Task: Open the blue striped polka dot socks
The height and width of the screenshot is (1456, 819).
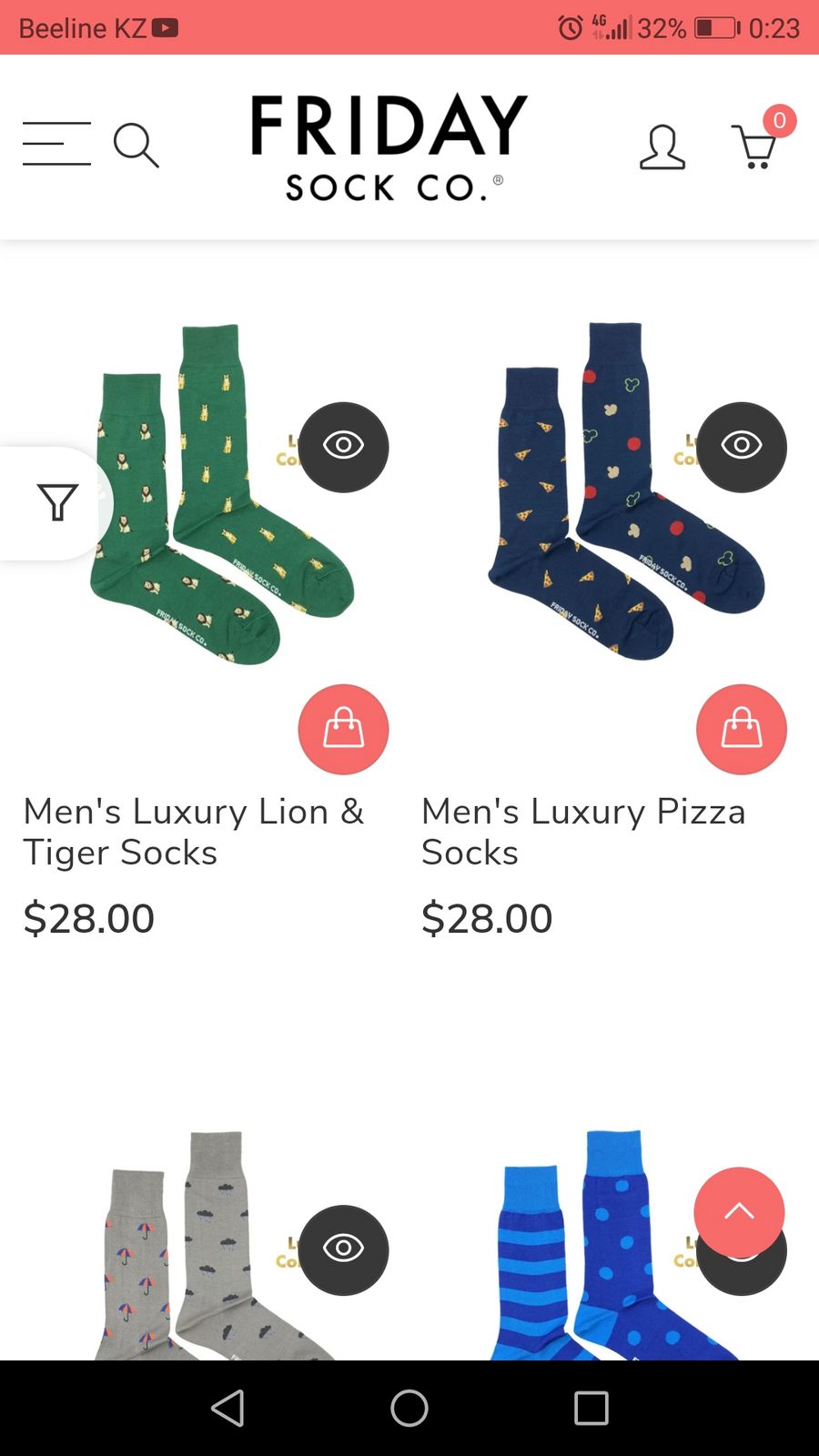Action: 601,1245
